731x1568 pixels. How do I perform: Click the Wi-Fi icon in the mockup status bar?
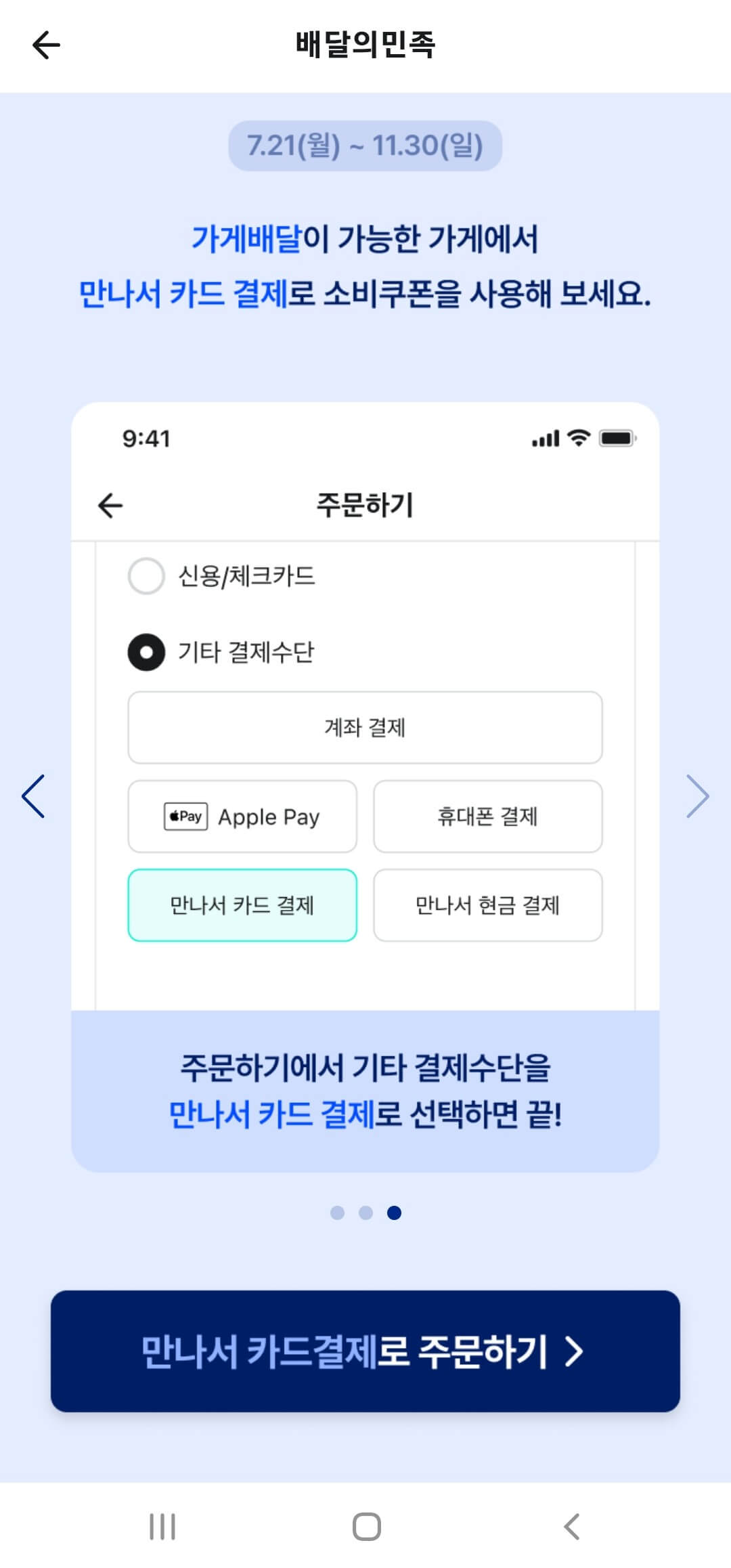(x=579, y=439)
